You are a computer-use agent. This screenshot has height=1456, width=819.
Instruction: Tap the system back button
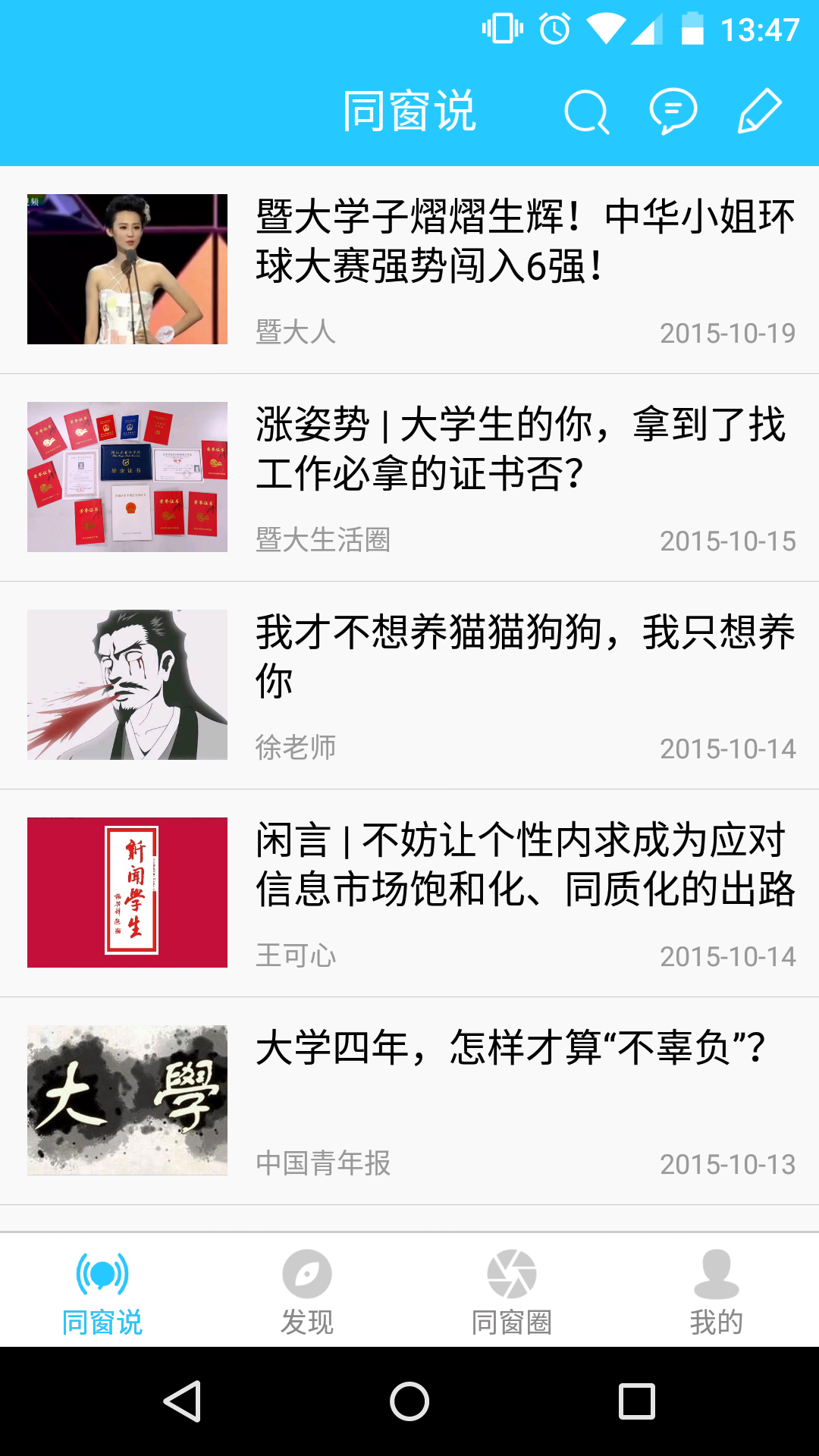click(182, 1401)
